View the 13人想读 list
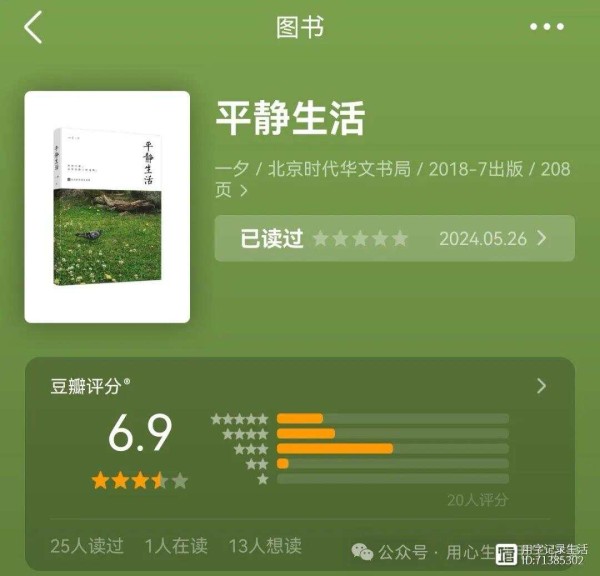The width and height of the screenshot is (600, 576). (265, 546)
